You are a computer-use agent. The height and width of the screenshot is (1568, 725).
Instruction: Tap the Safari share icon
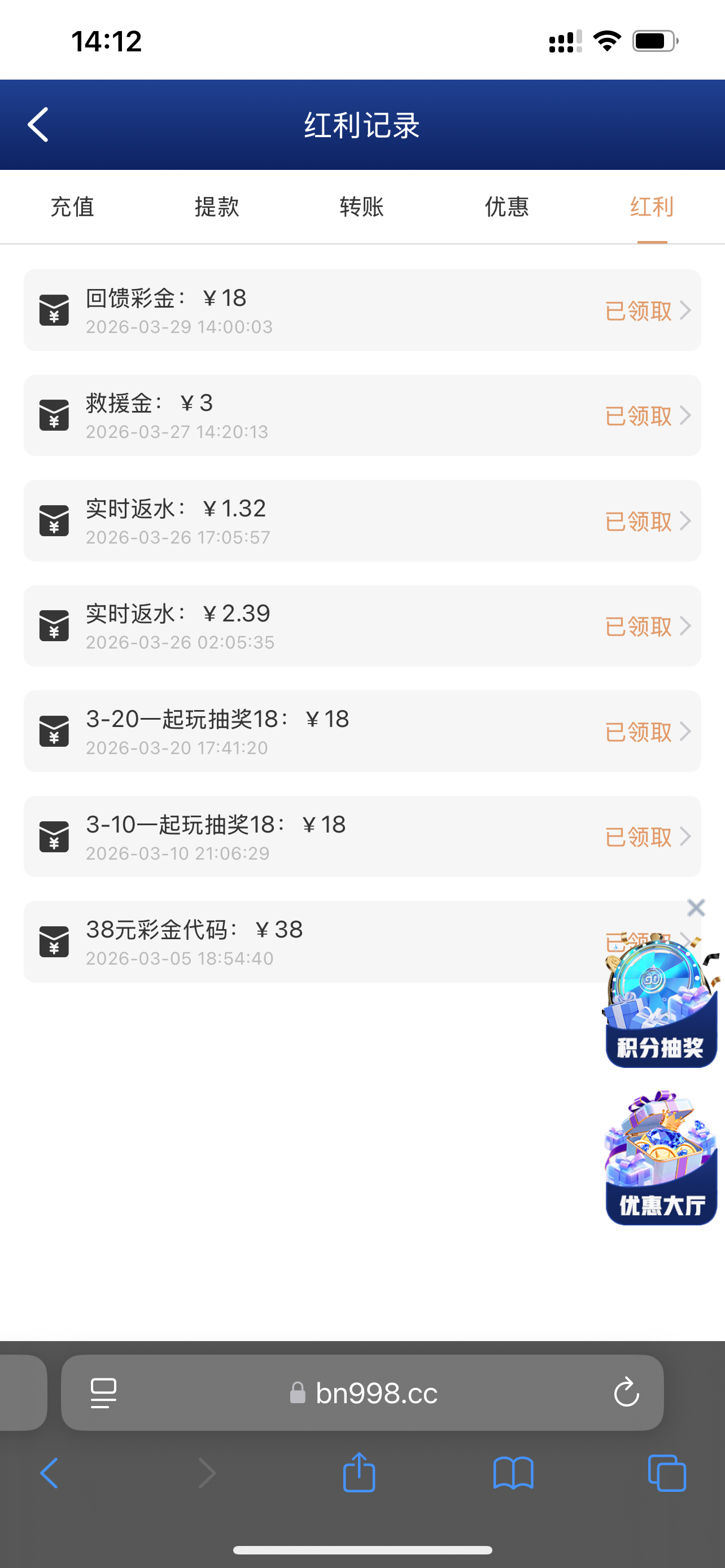tap(359, 1473)
